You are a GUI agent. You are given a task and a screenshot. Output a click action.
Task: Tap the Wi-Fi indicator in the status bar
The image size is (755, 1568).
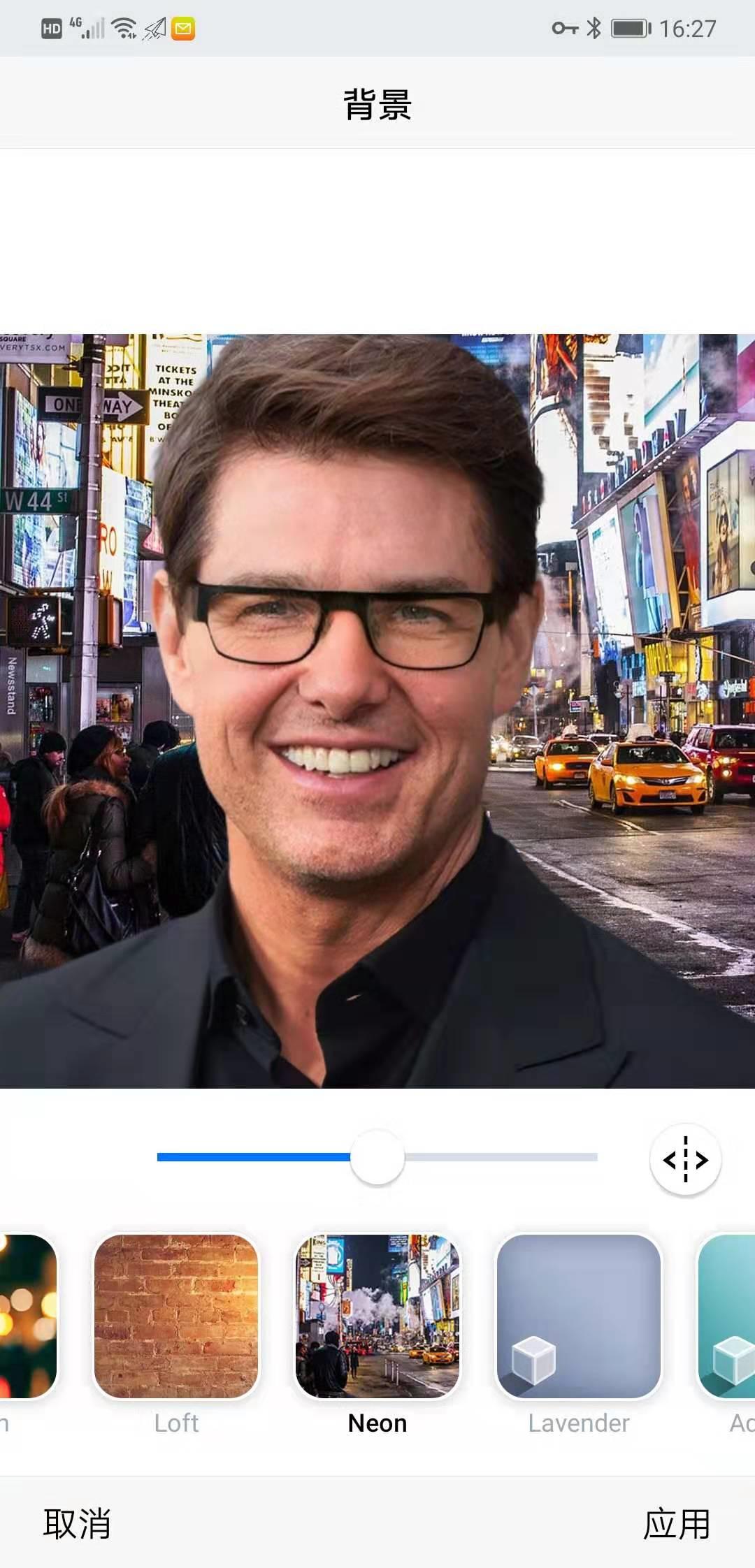pos(123,28)
